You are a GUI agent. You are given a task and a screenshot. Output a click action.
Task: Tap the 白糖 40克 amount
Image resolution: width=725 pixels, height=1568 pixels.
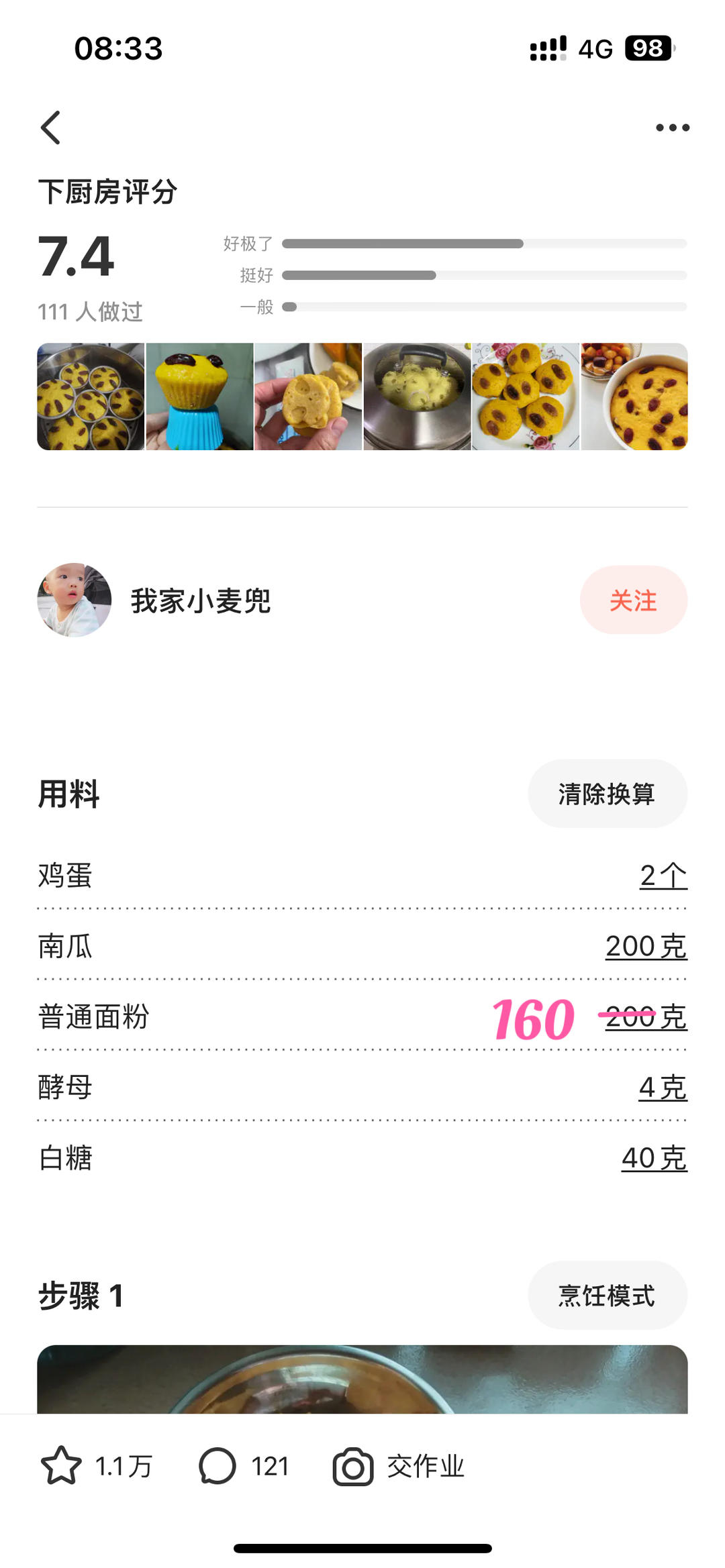coord(654,1158)
